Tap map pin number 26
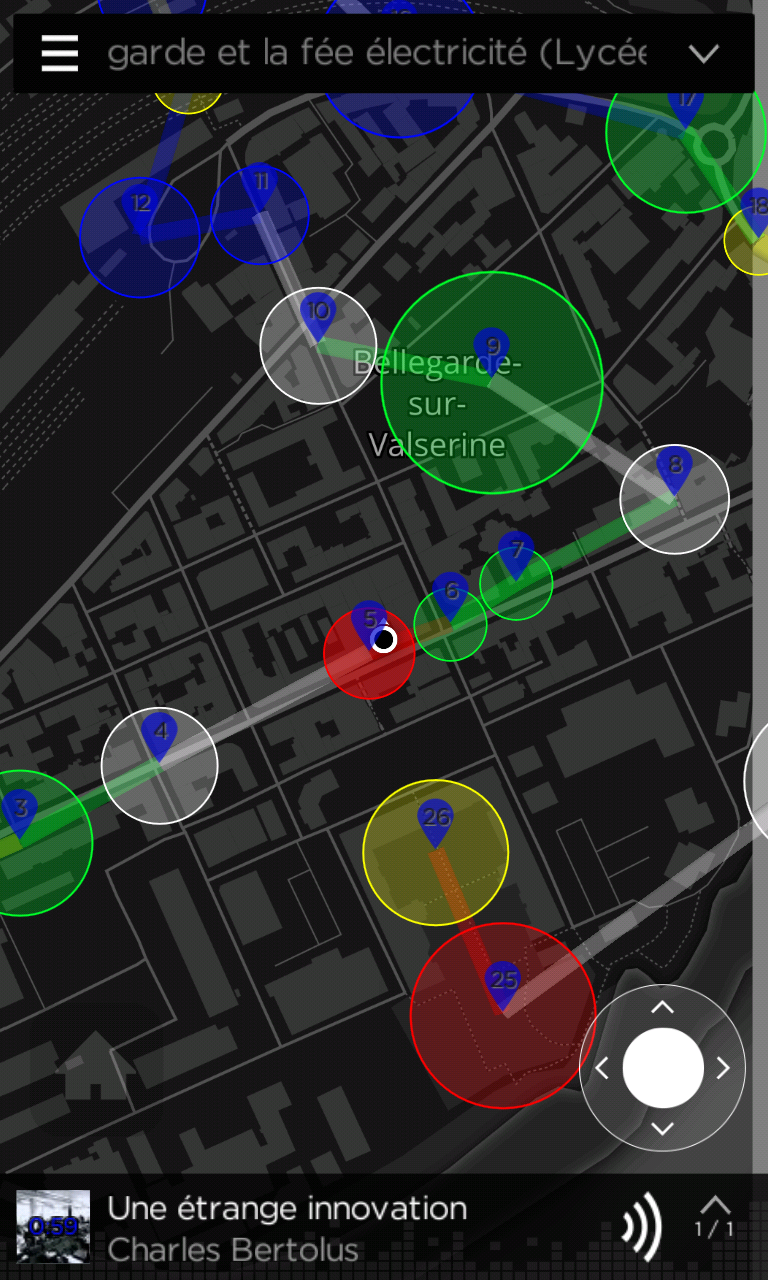Screen dimensions: 768x1280 435,821
